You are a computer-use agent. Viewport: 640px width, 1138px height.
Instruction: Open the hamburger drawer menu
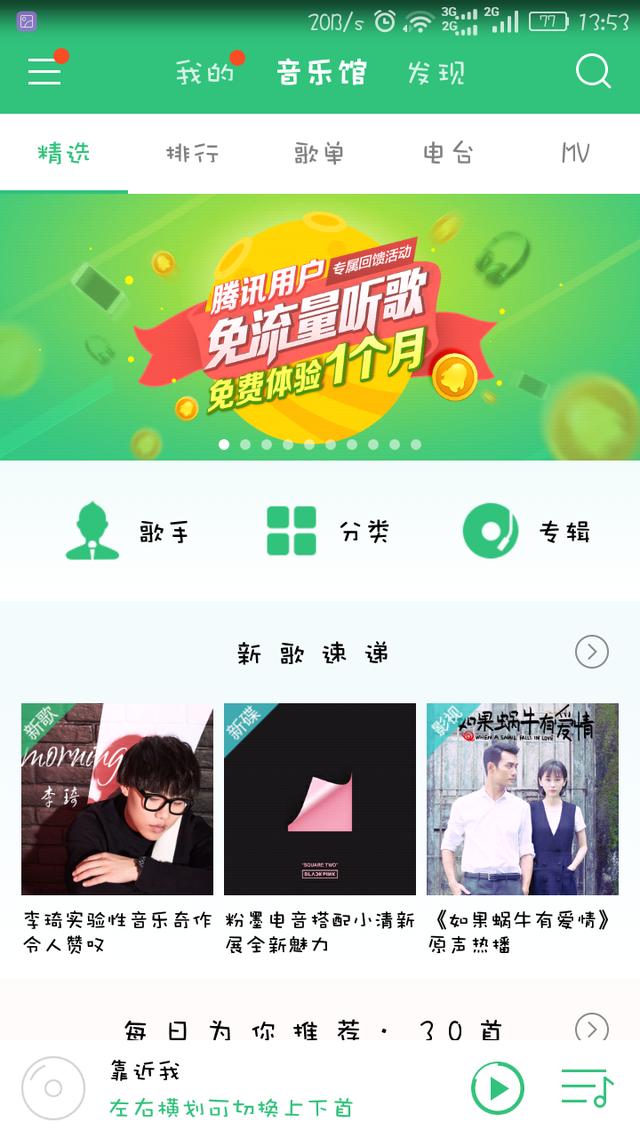[44, 71]
